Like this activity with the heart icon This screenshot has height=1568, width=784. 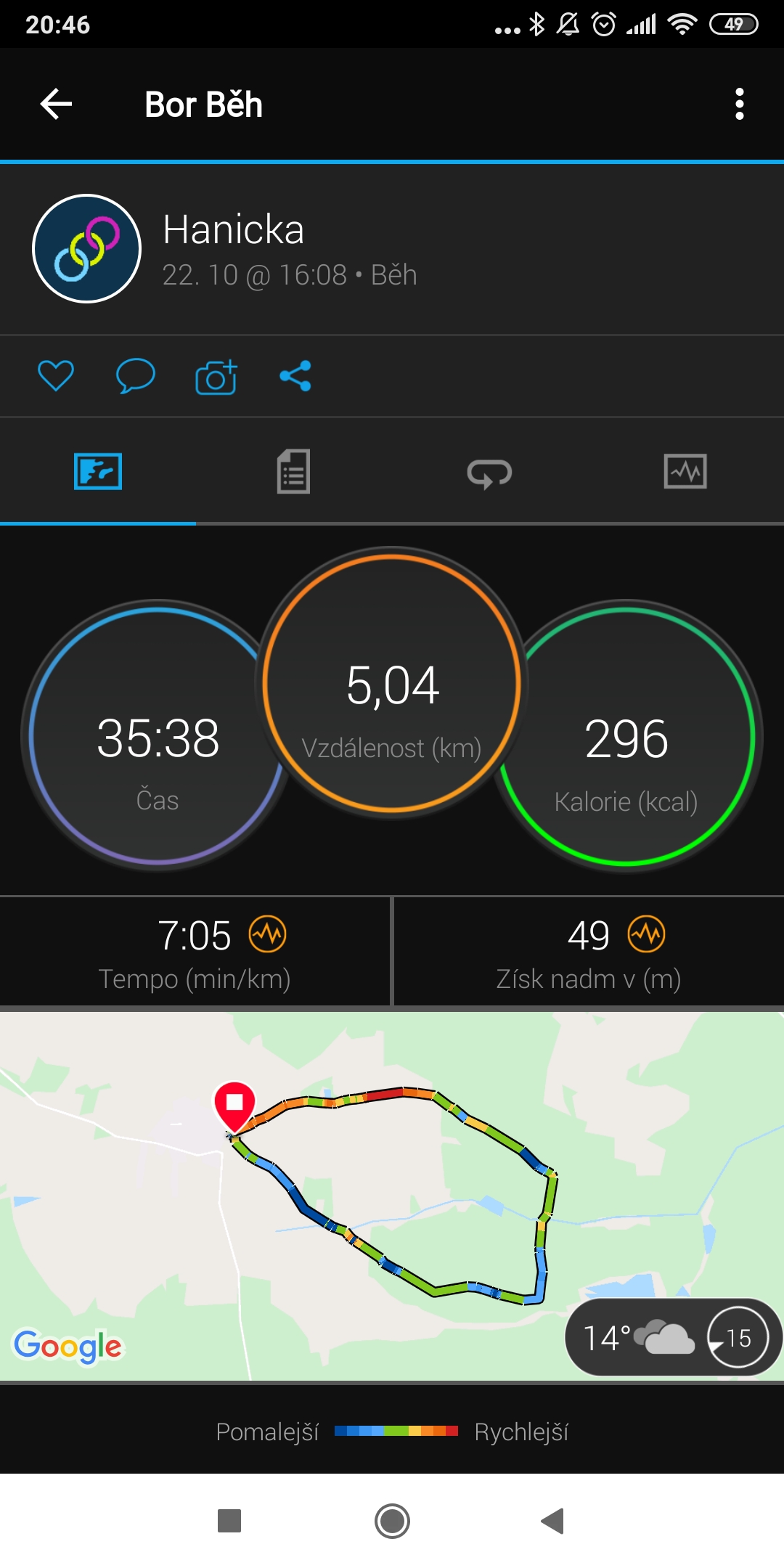pos(56,376)
